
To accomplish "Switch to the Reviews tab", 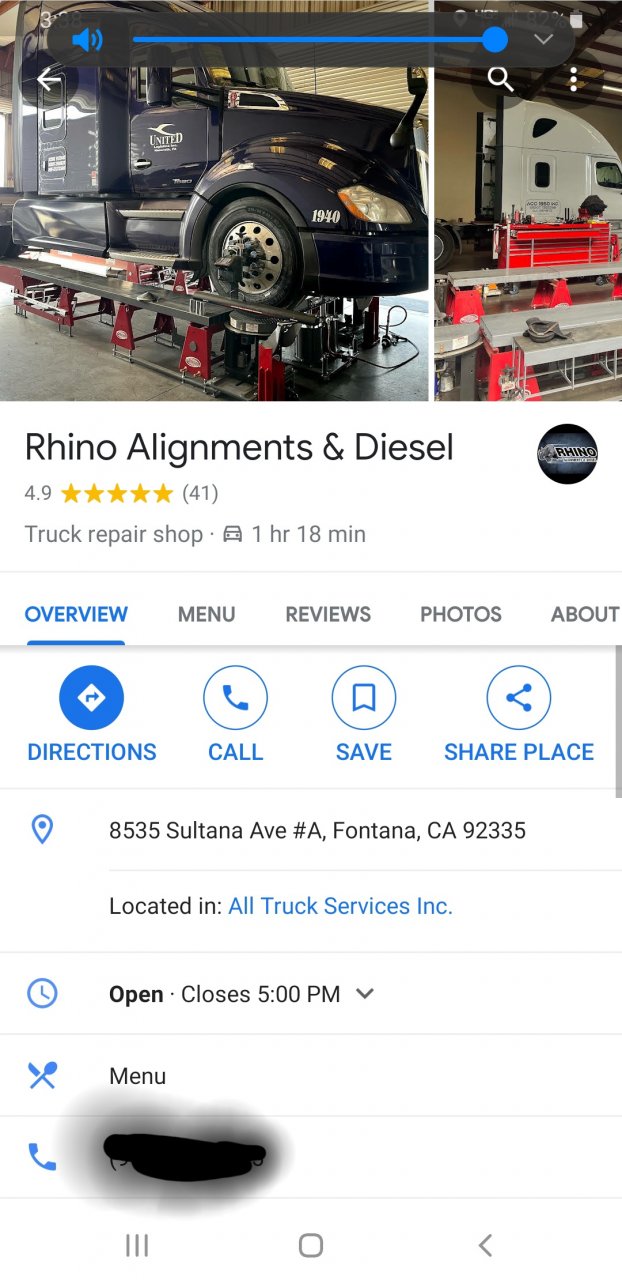I will (x=328, y=614).
